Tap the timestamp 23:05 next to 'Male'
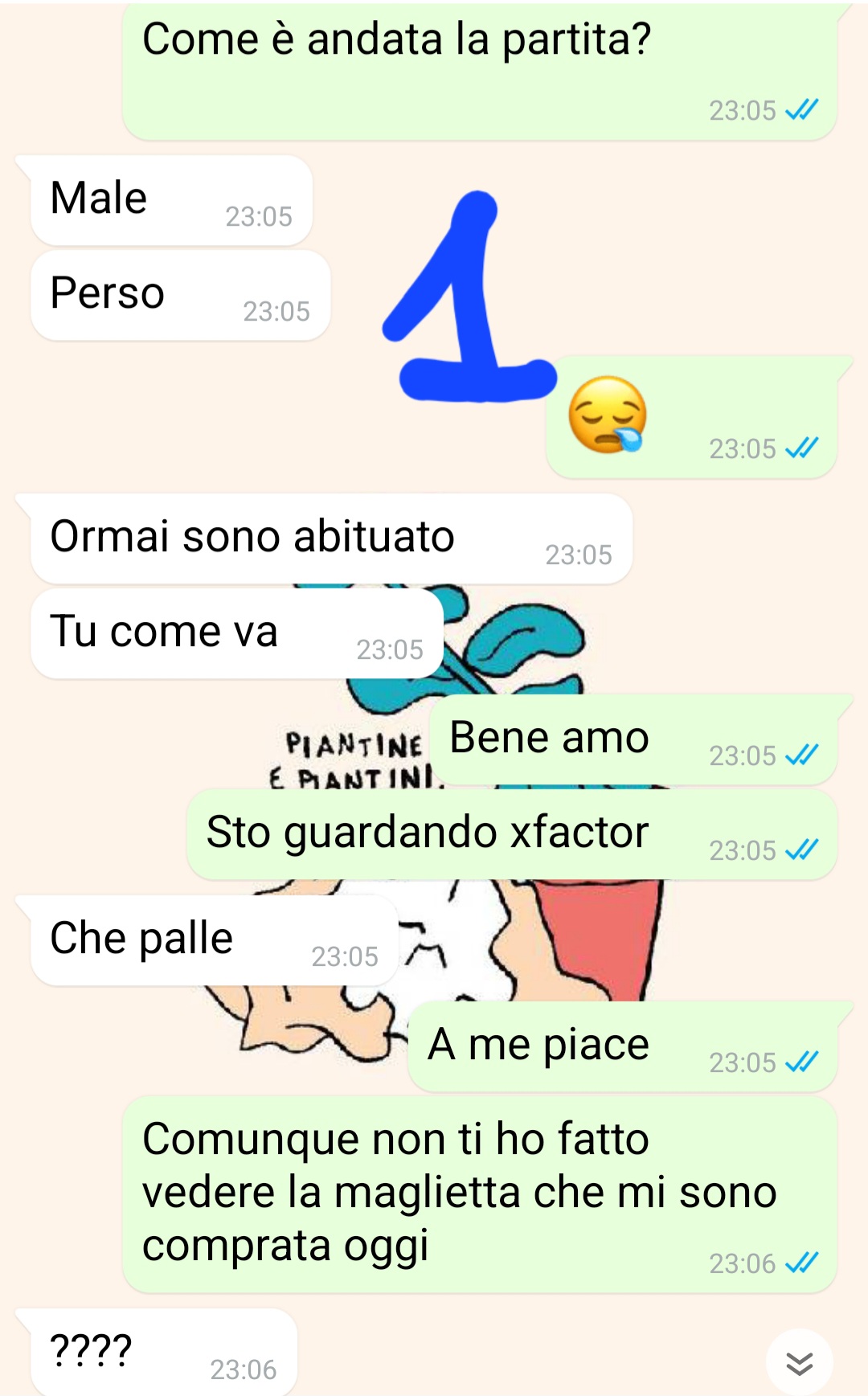Image resolution: width=868 pixels, height=1396 pixels. coord(260,216)
